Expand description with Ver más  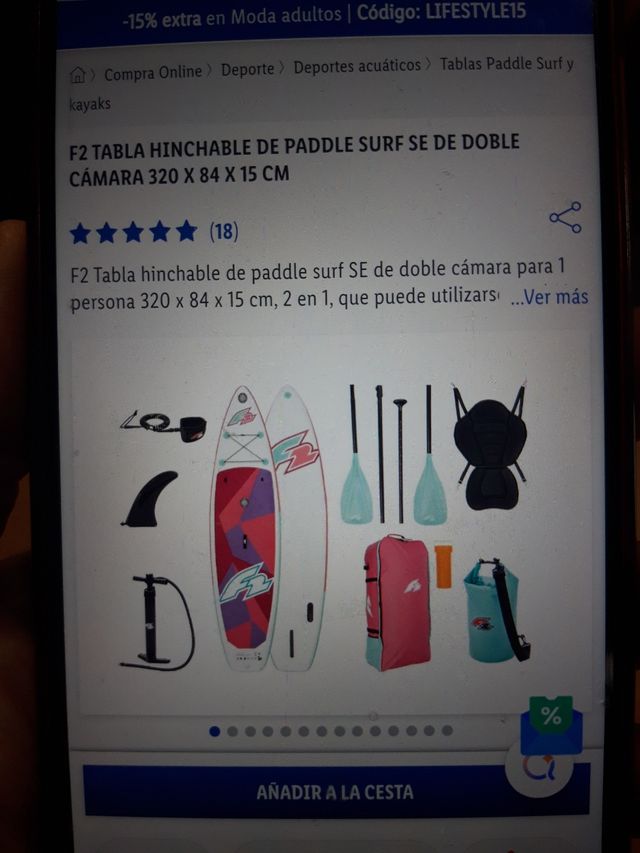click(549, 297)
